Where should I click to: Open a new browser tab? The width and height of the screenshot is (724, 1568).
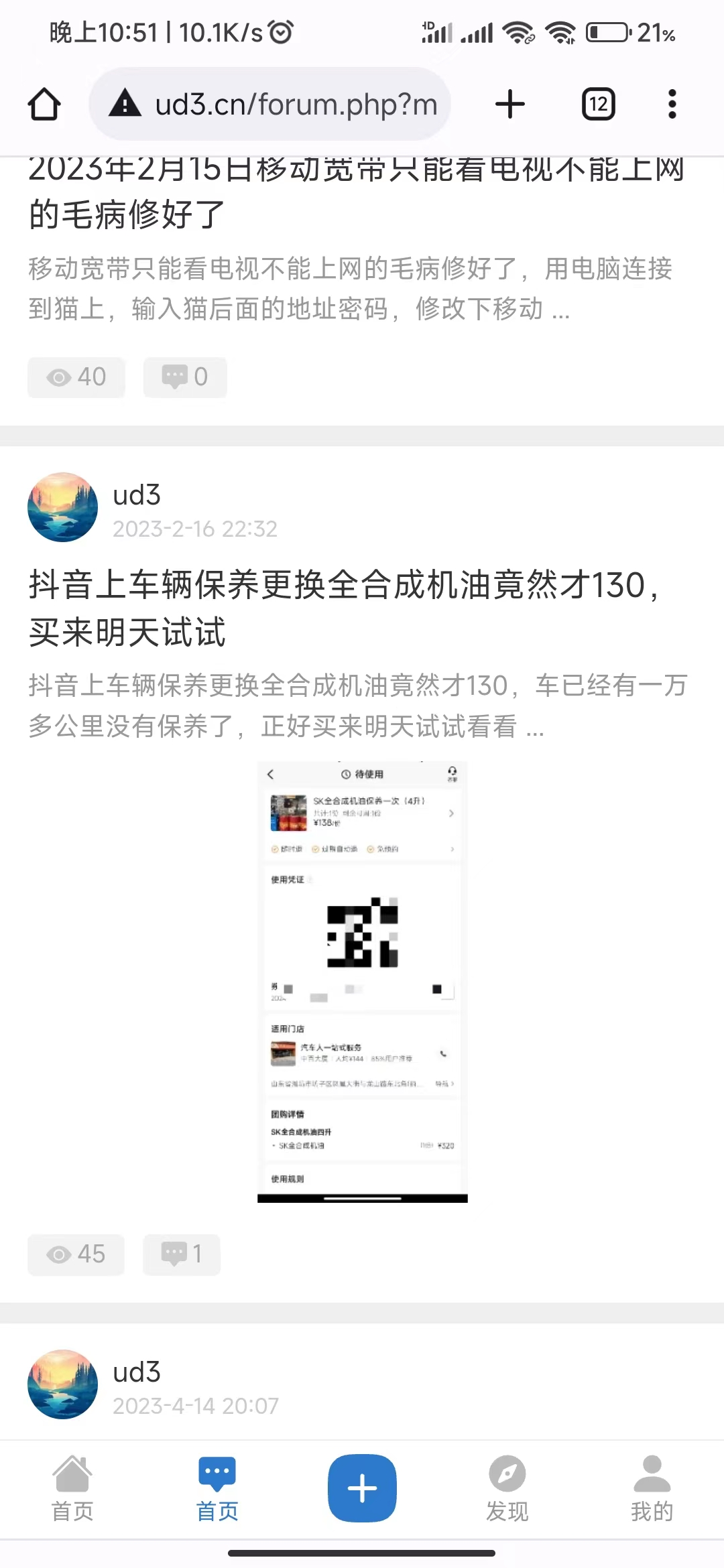(510, 105)
